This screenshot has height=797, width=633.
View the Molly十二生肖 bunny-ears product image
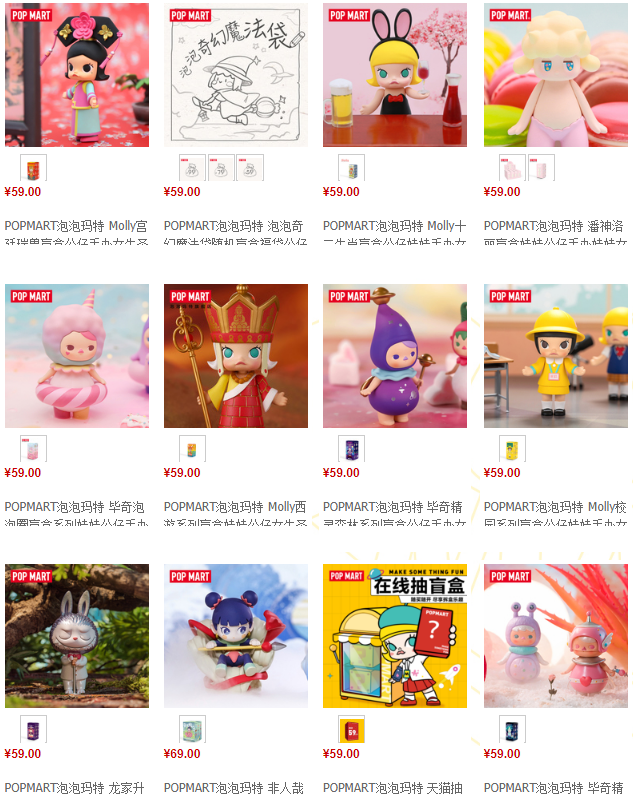point(395,75)
